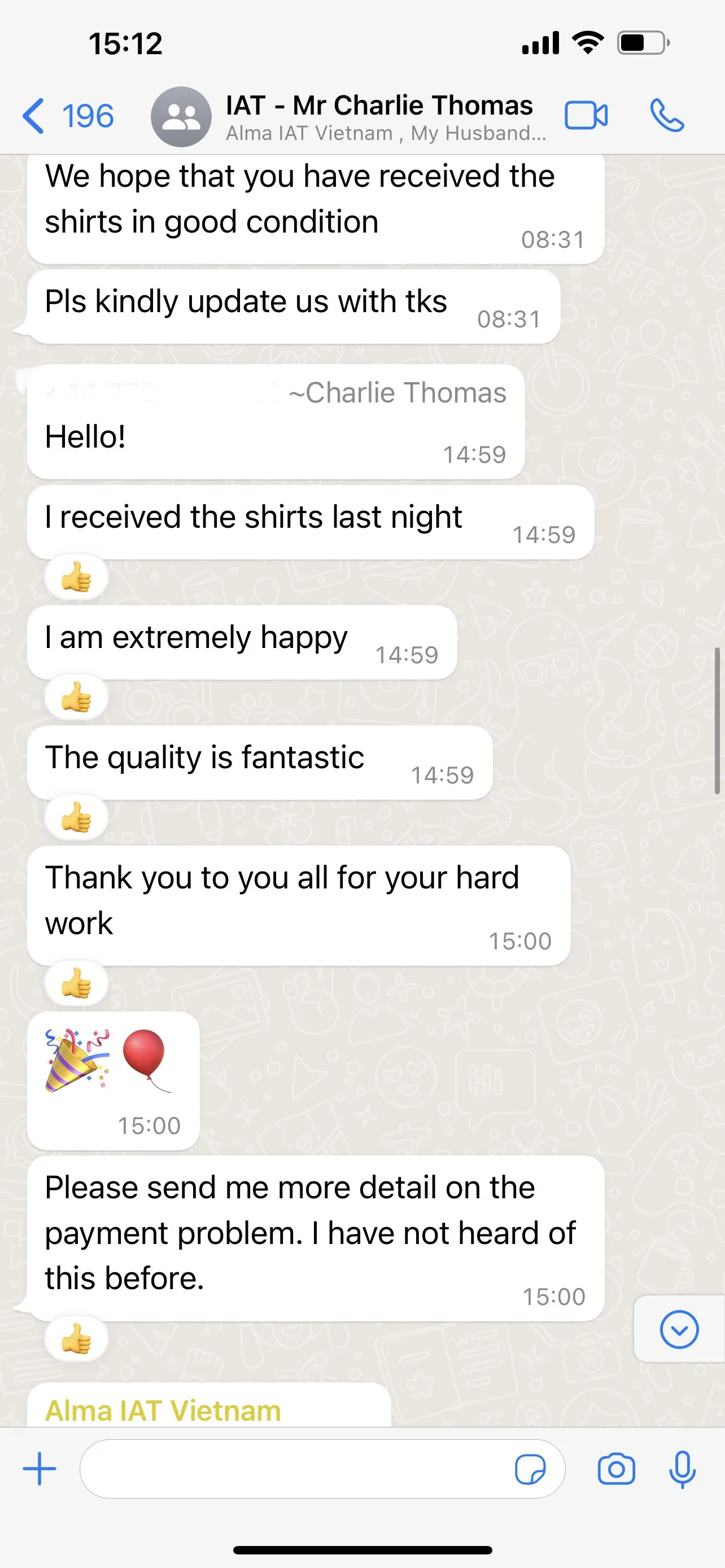Image resolution: width=725 pixels, height=1568 pixels.
Task: Go back to the chats list
Action: click(67, 116)
